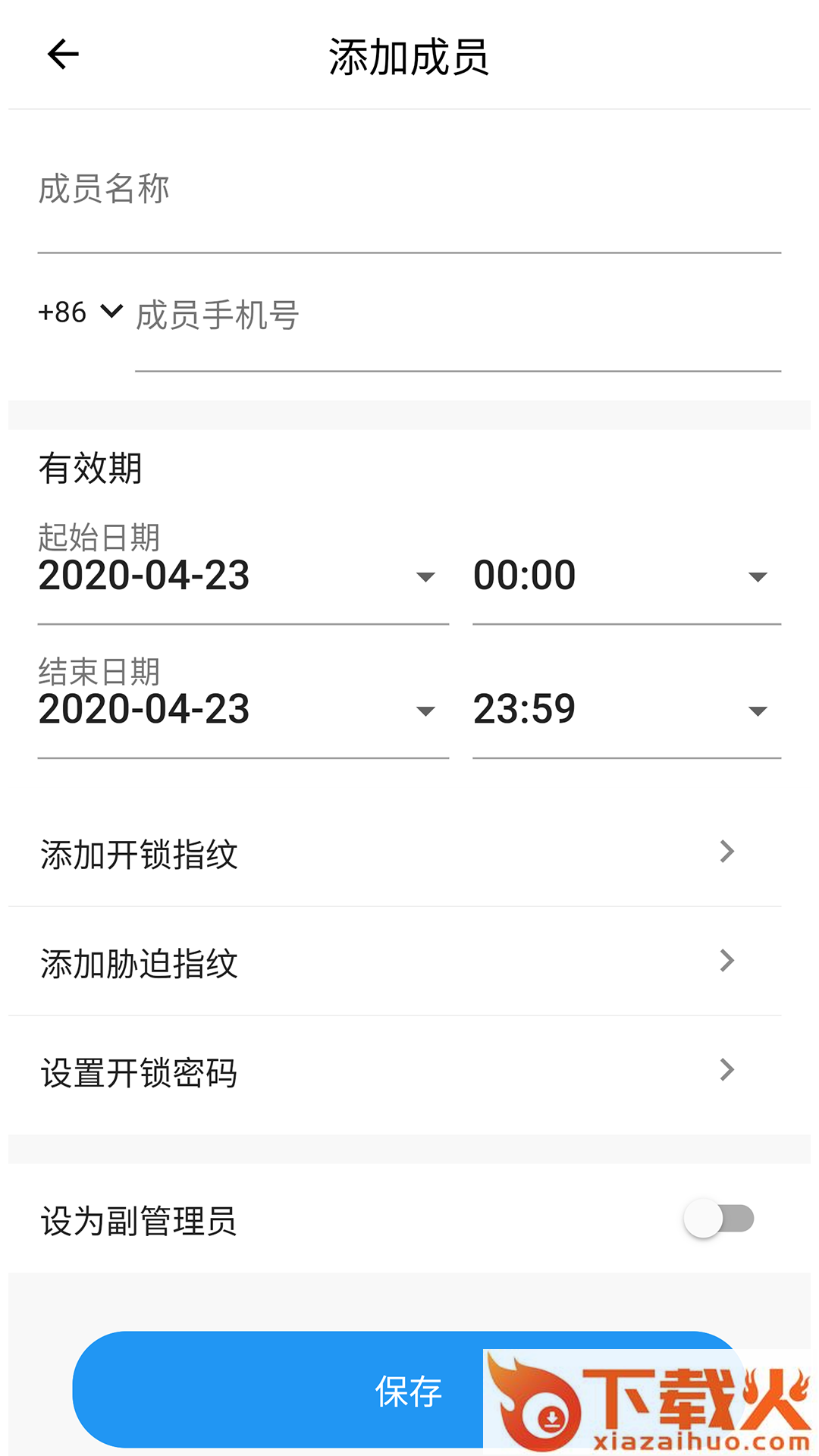
Task: Change the 23:59 end time
Action: 626,710
